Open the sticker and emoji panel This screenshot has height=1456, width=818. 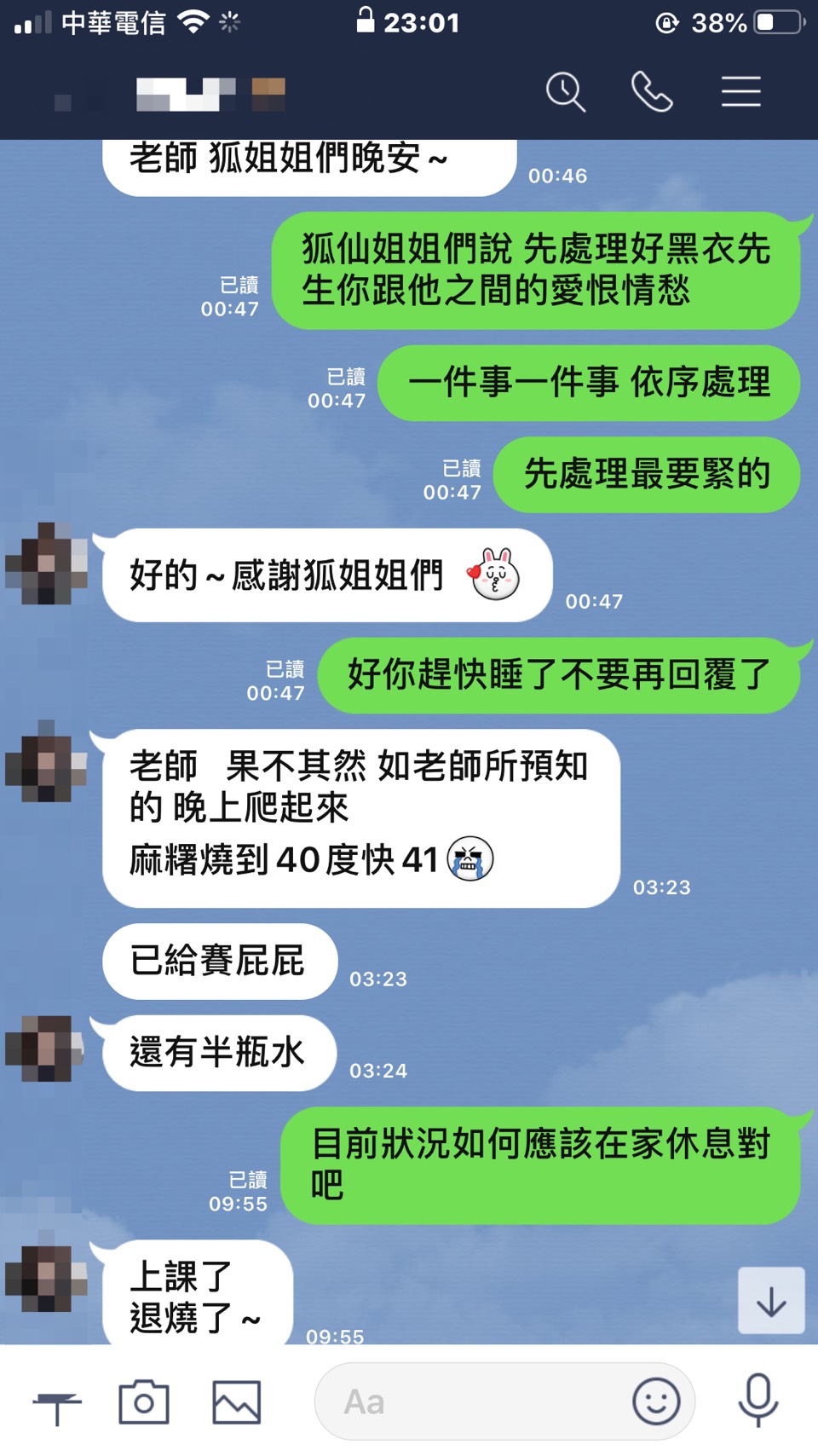coord(656,1401)
